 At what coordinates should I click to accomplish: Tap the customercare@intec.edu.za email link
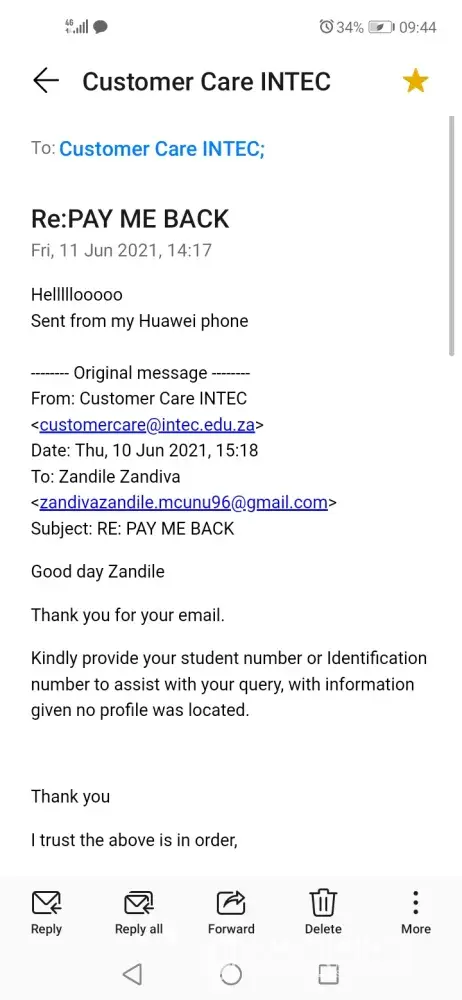coord(147,425)
